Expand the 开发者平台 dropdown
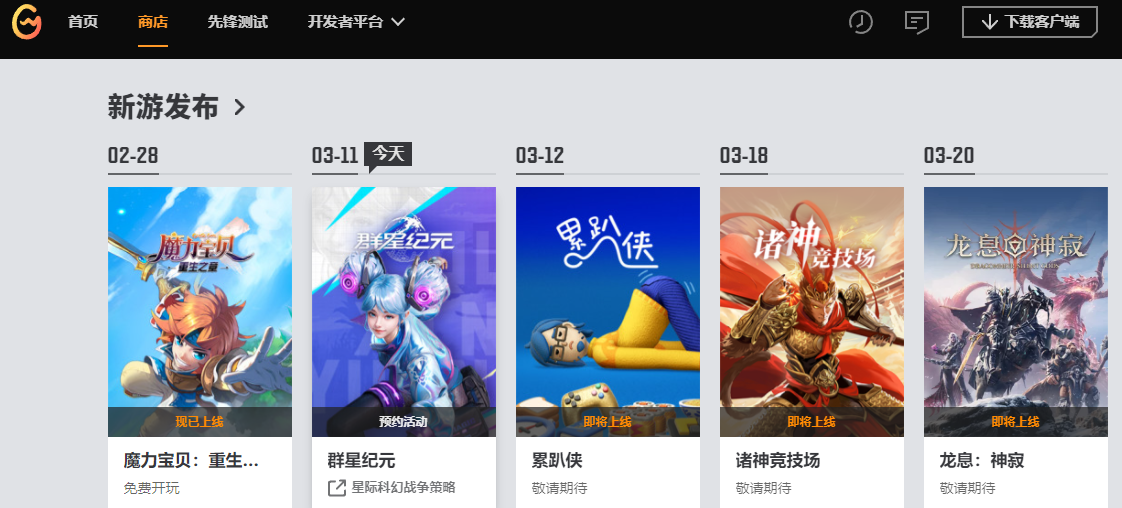This screenshot has width=1122, height=508. pos(356,22)
